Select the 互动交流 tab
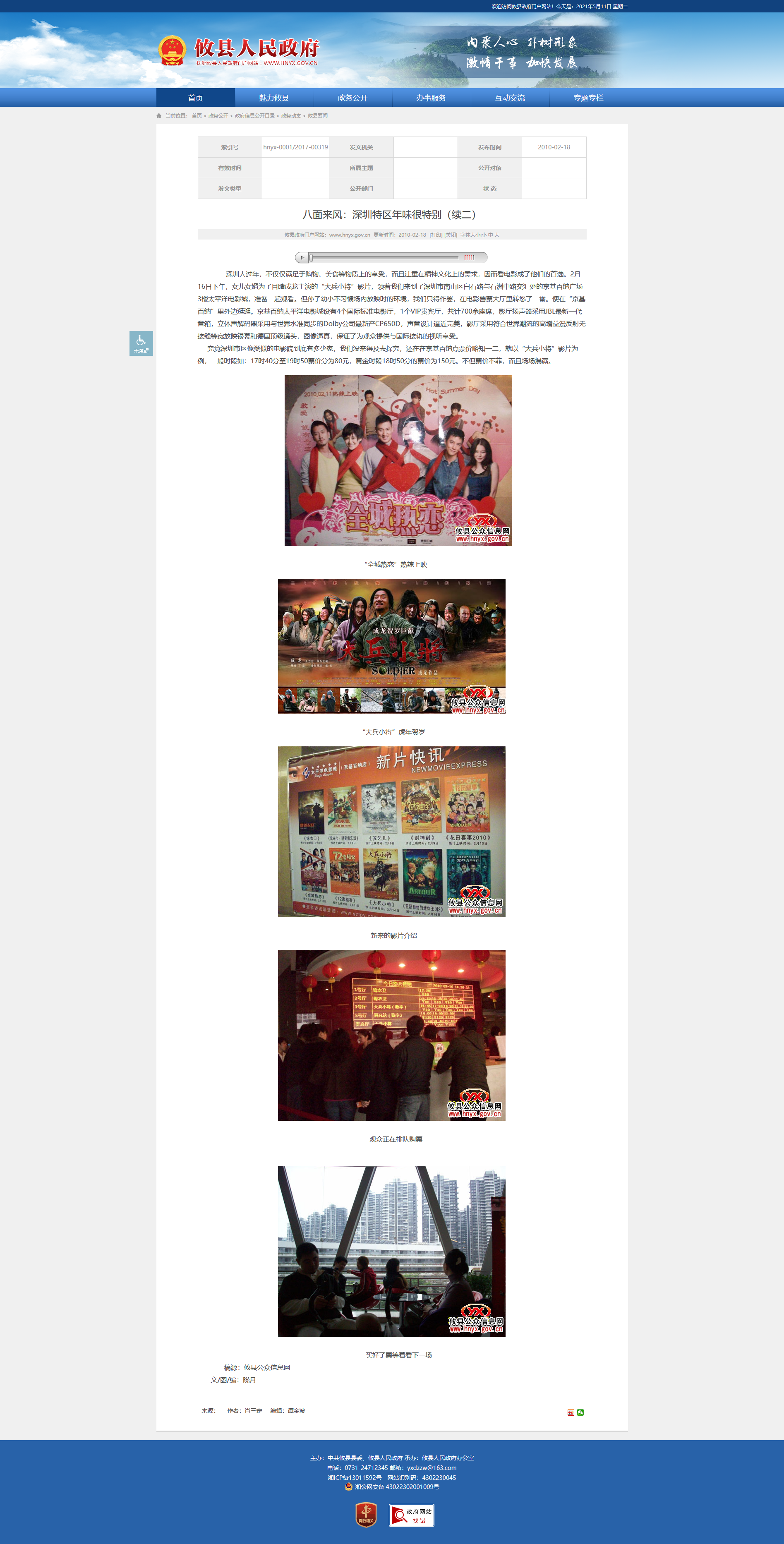The width and height of the screenshot is (784, 1544). pos(509,98)
